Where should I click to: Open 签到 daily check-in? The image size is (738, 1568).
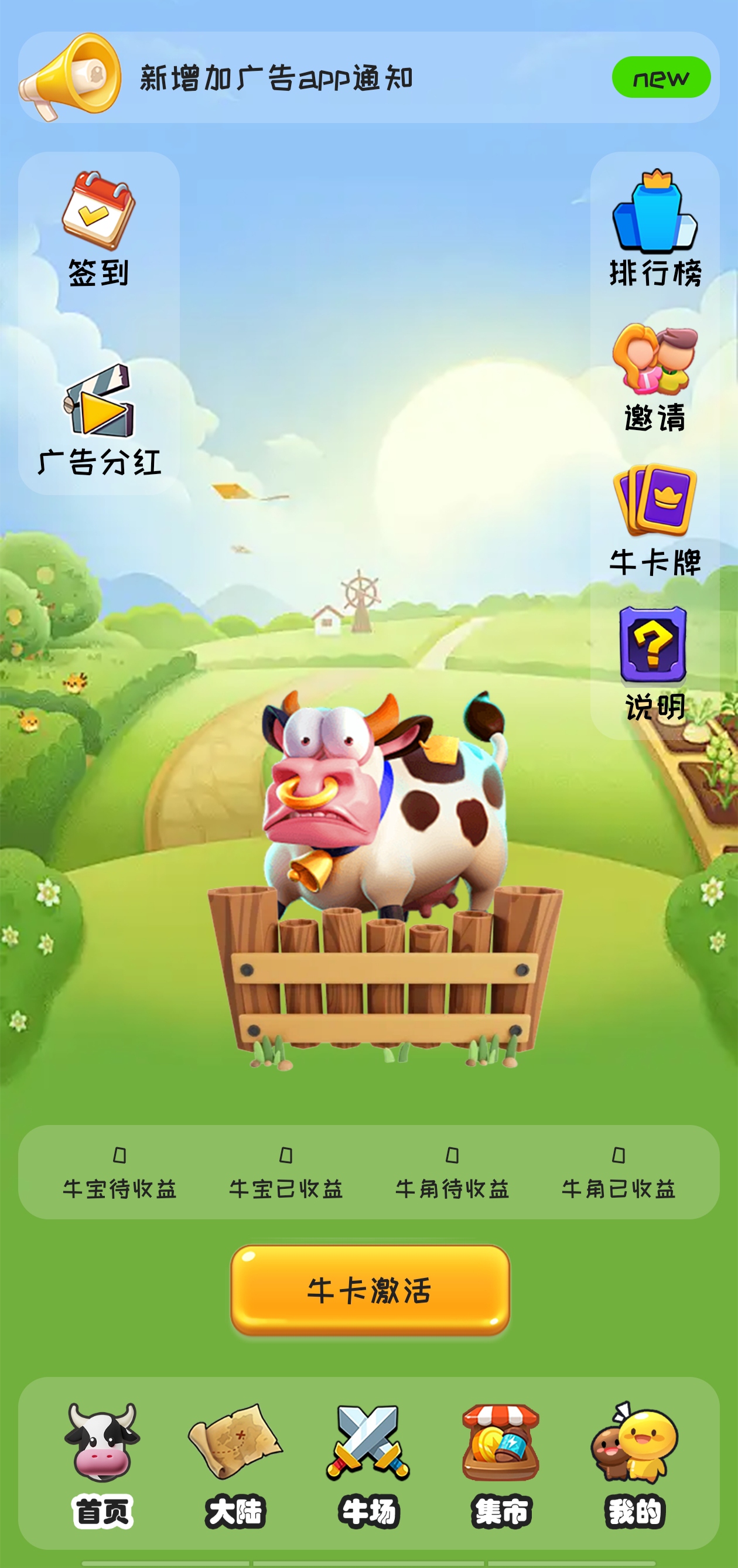click(98, 229)
